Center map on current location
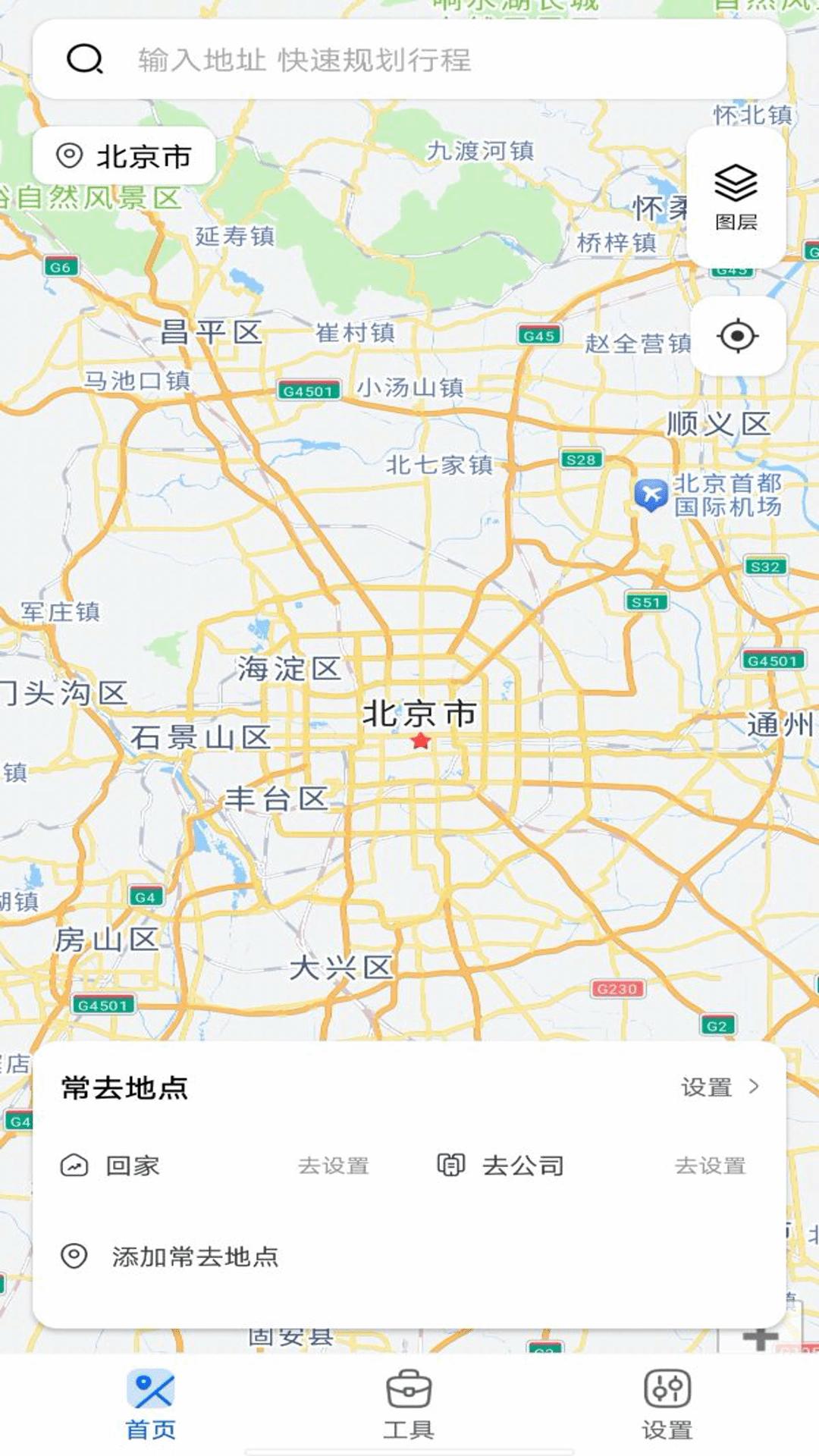The height and width of the screenshot is (1456, 819). coord(737,336)
